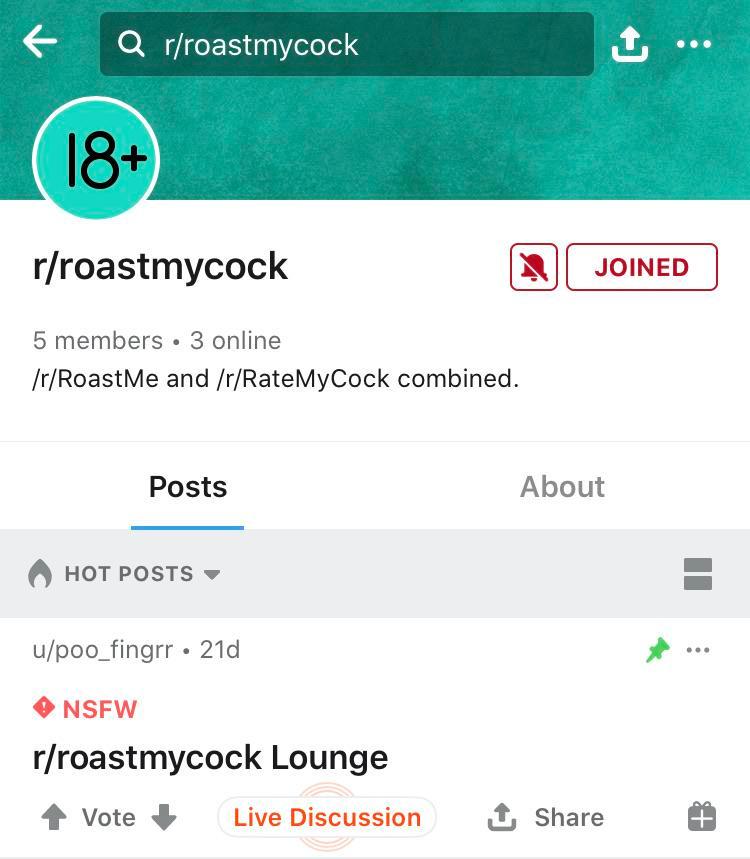Downvote the Lounge post

[165, 818]
